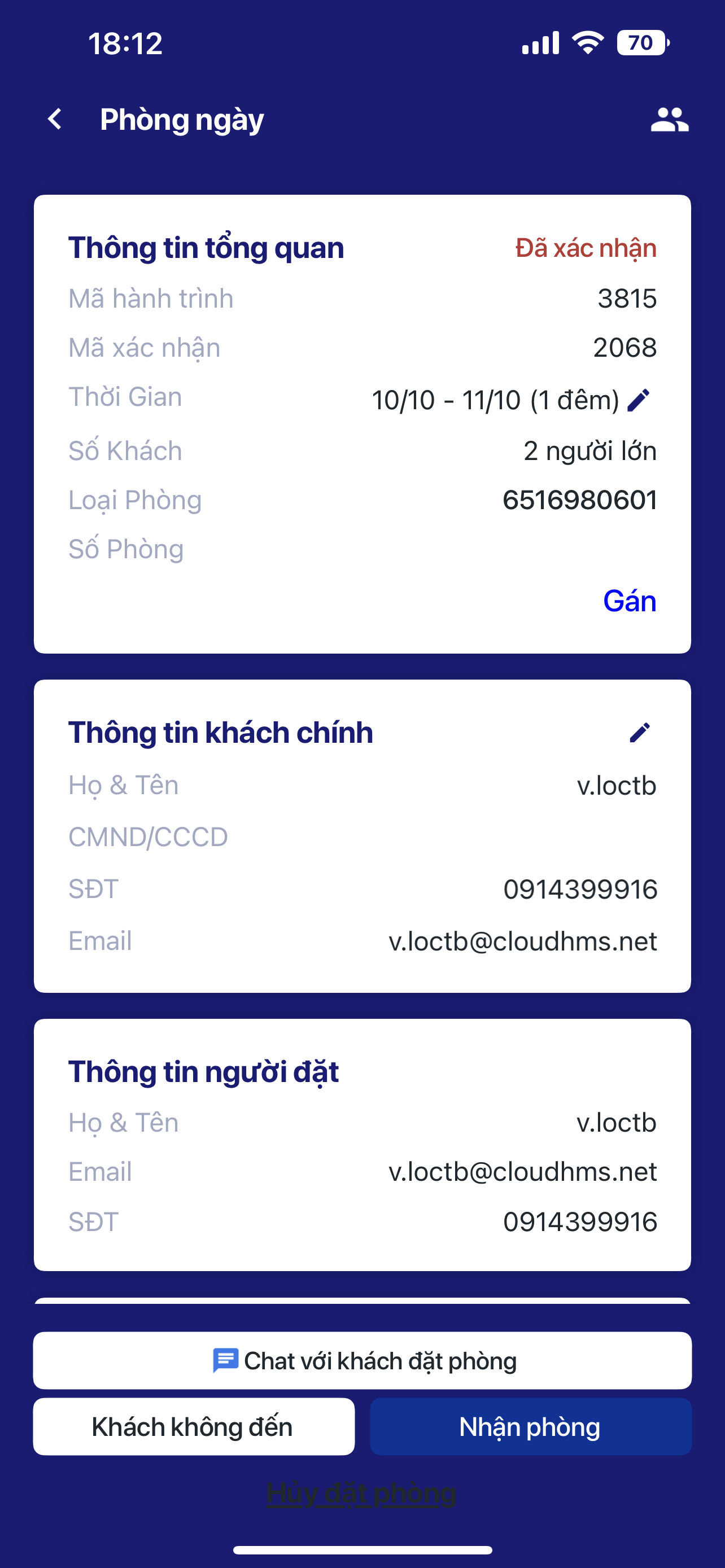The height and width of the screenshot is (1568, 725).
Task: Tap the Nhận phòng check-in button
Action: (530, 1427)
